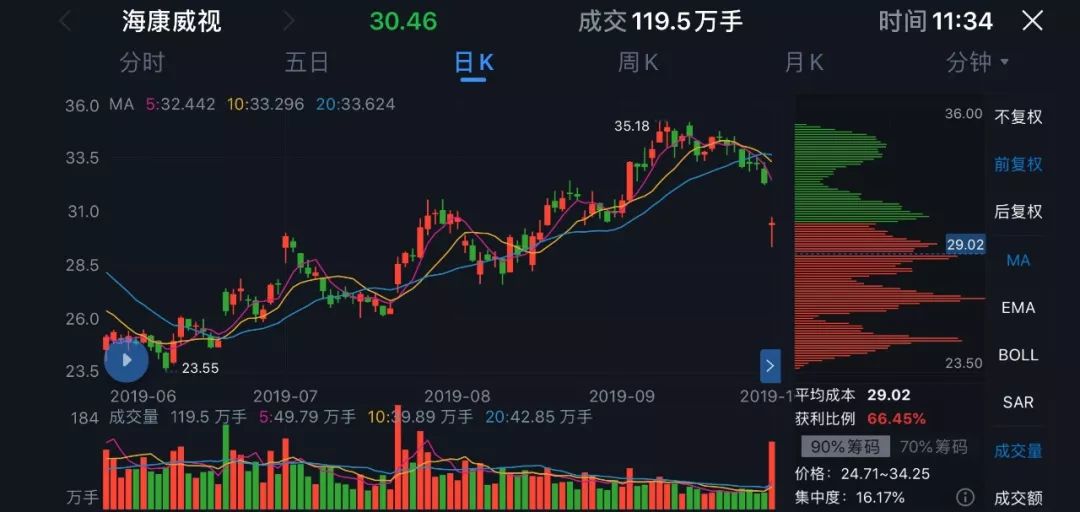
Task: Go to the previous stock
Action: (66, 21)
